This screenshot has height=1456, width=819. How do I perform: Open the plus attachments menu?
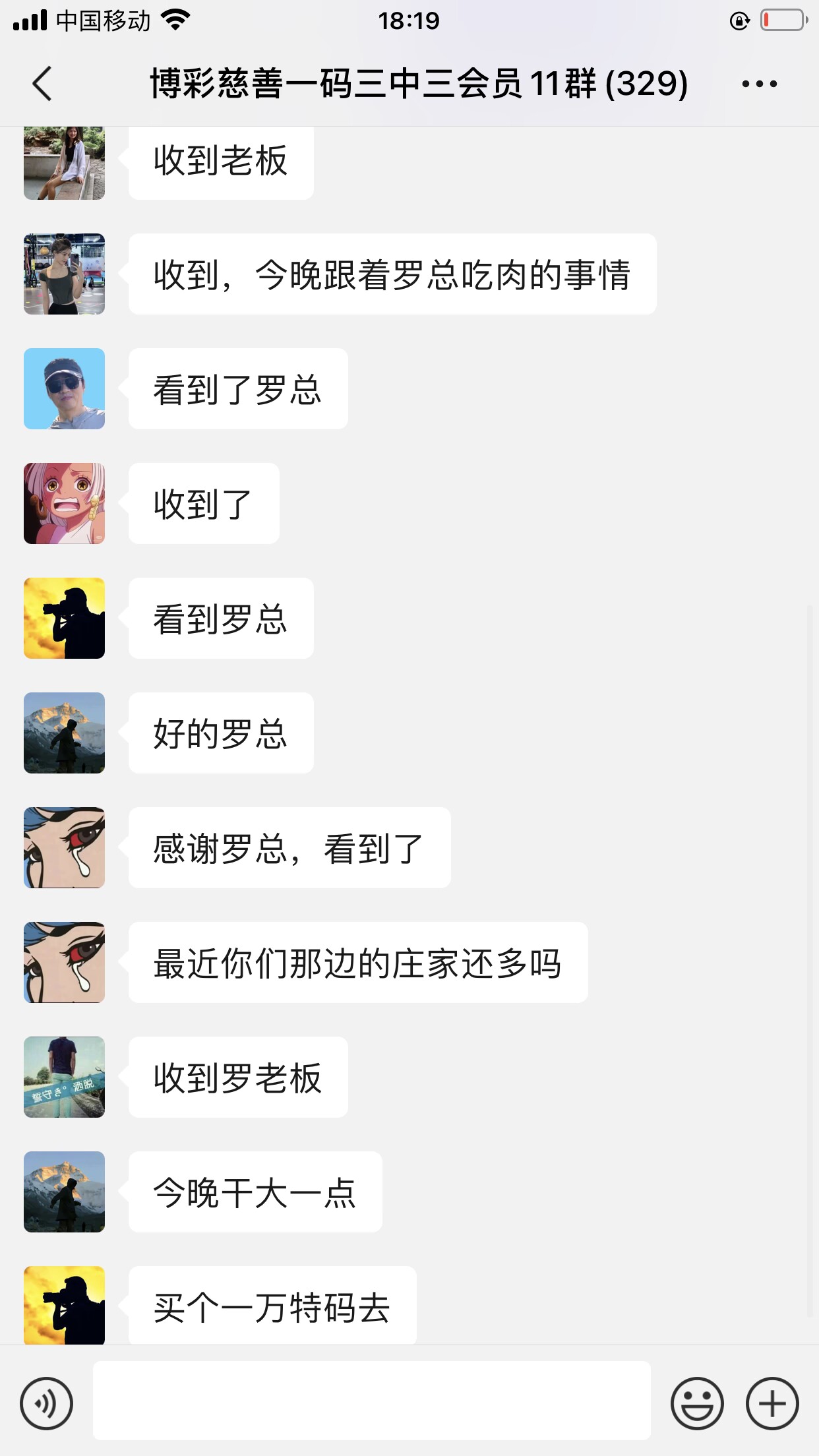click(772, 1403)
